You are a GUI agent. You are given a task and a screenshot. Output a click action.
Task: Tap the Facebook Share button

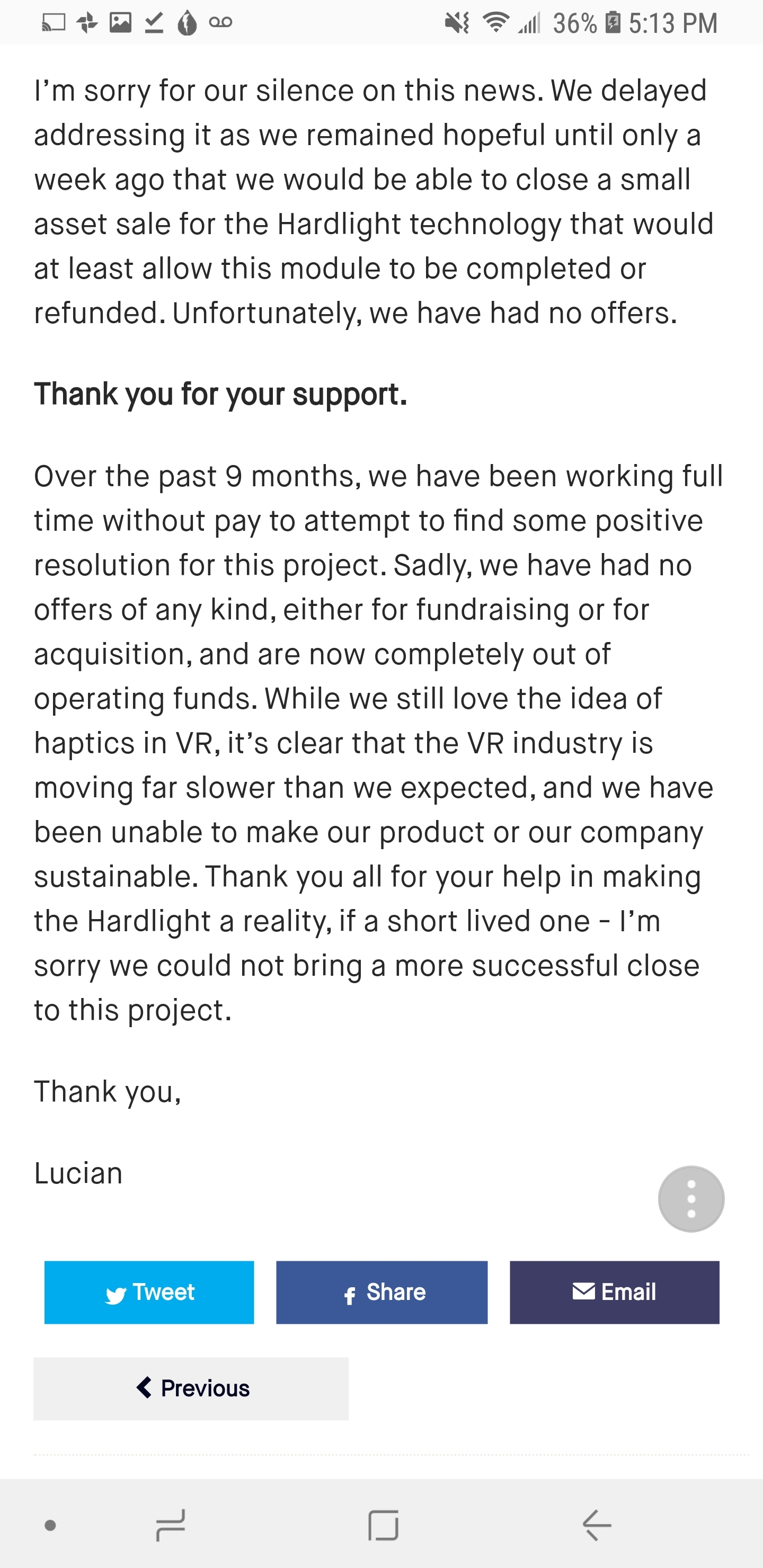382,1291
